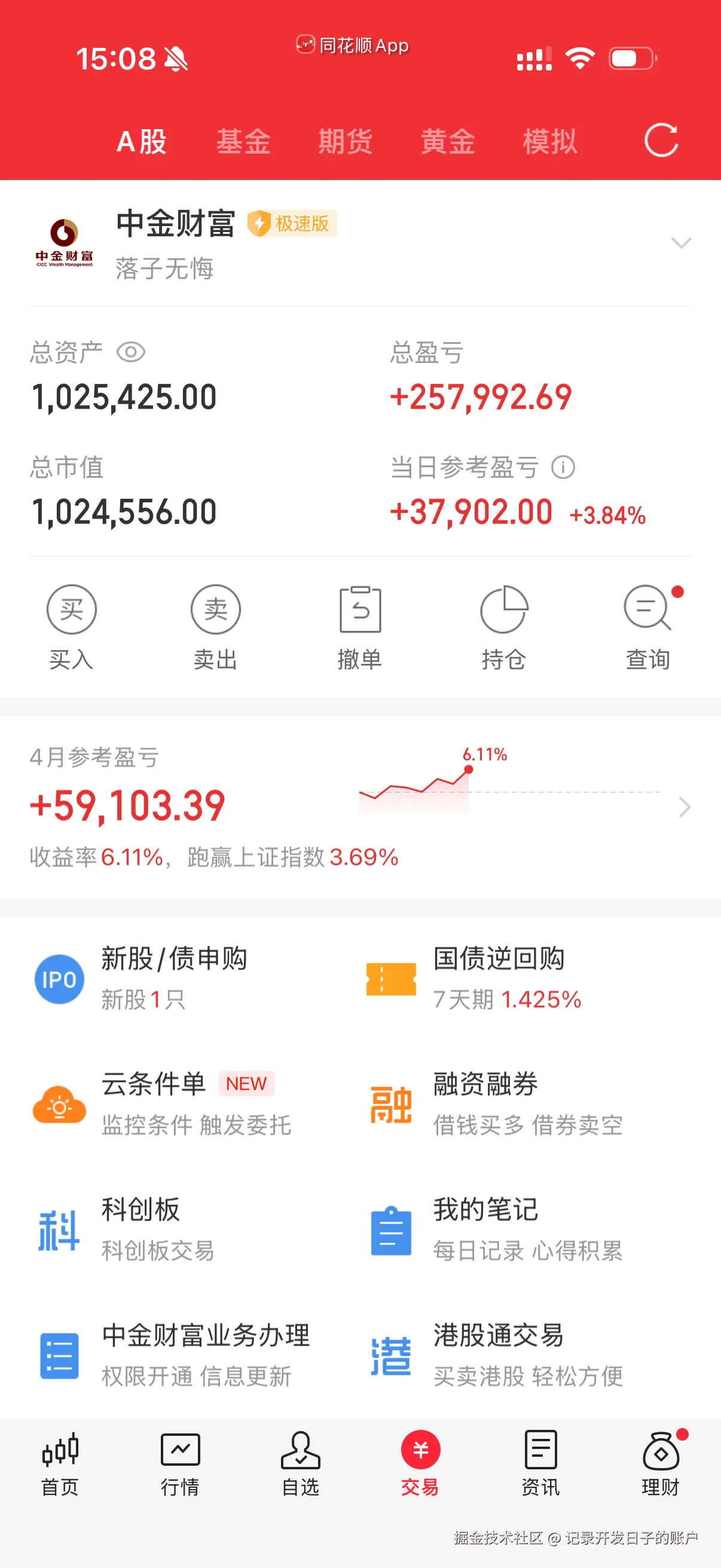The height and width of the screenshot is (1568, 721).
Task: Tap the refresh icon in top bar
Action: tap(662, 141)
